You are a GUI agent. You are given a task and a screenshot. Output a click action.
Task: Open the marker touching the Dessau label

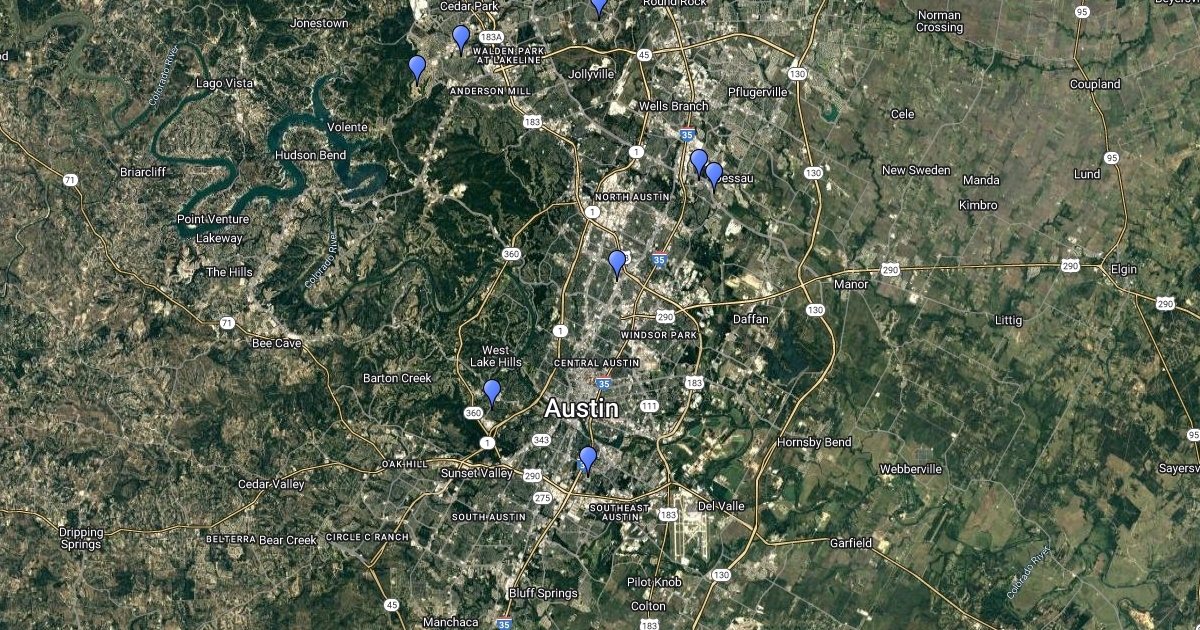click(x=713, y=174)
